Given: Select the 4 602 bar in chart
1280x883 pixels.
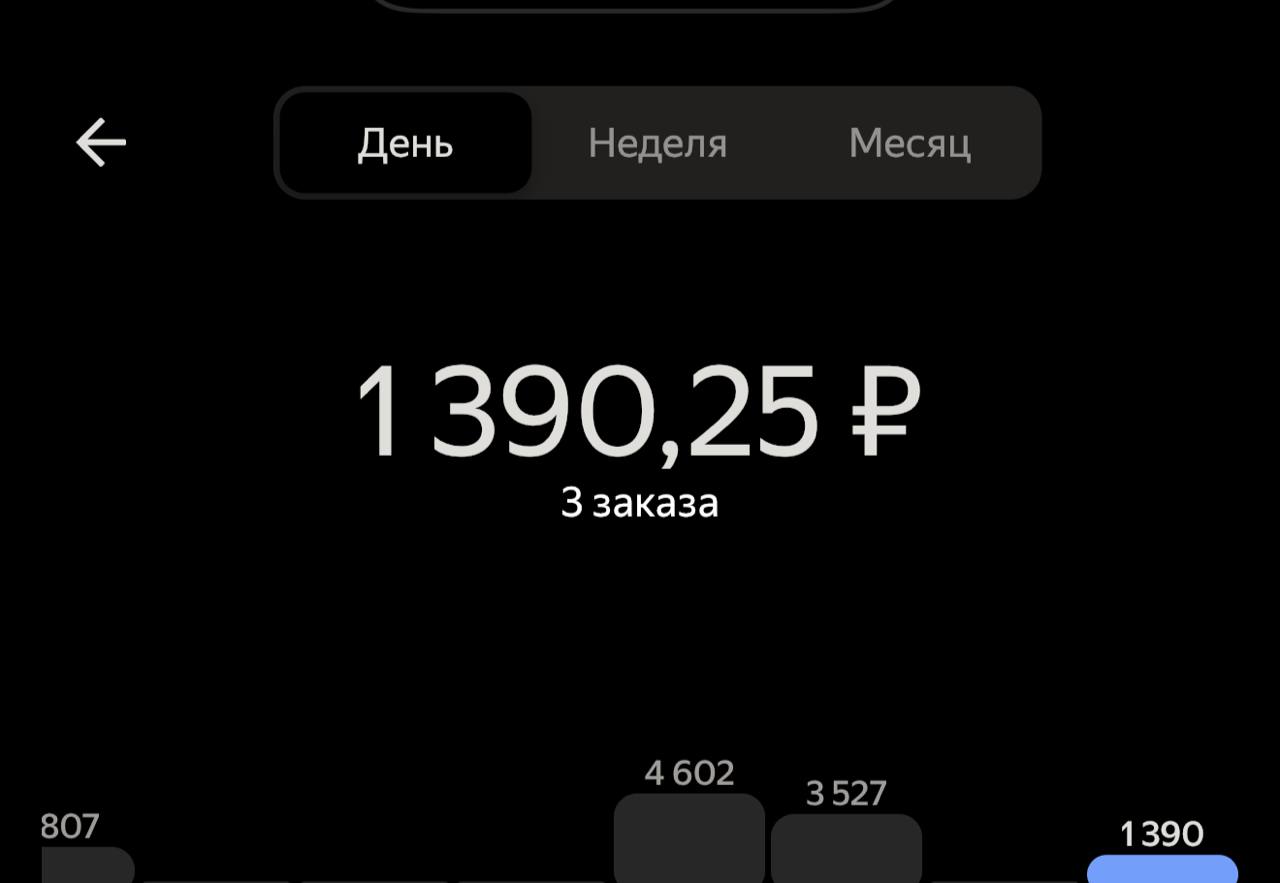Looking at the screenshot, I should pyautogui.click(x=689, y=838).
